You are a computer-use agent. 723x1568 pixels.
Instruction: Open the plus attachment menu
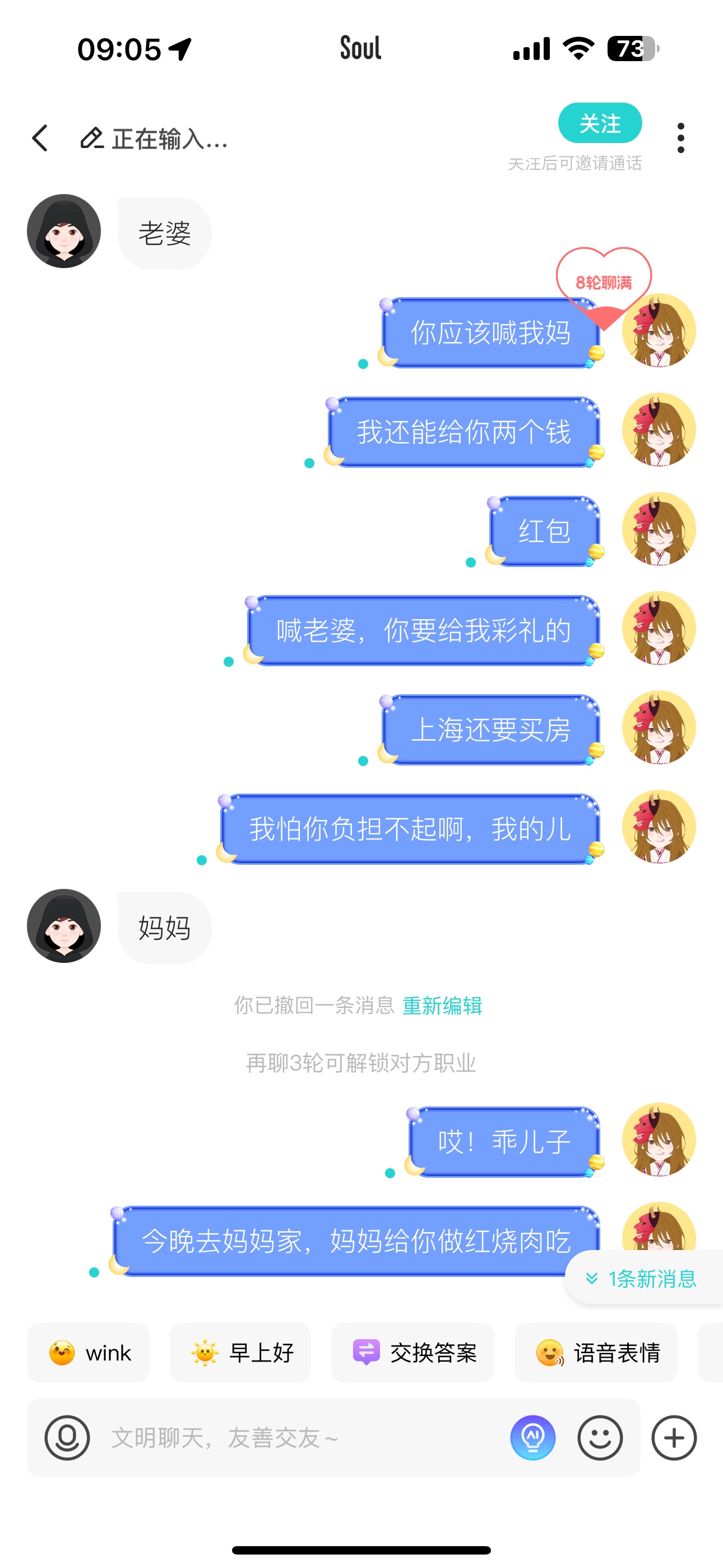click(674, 1438)
